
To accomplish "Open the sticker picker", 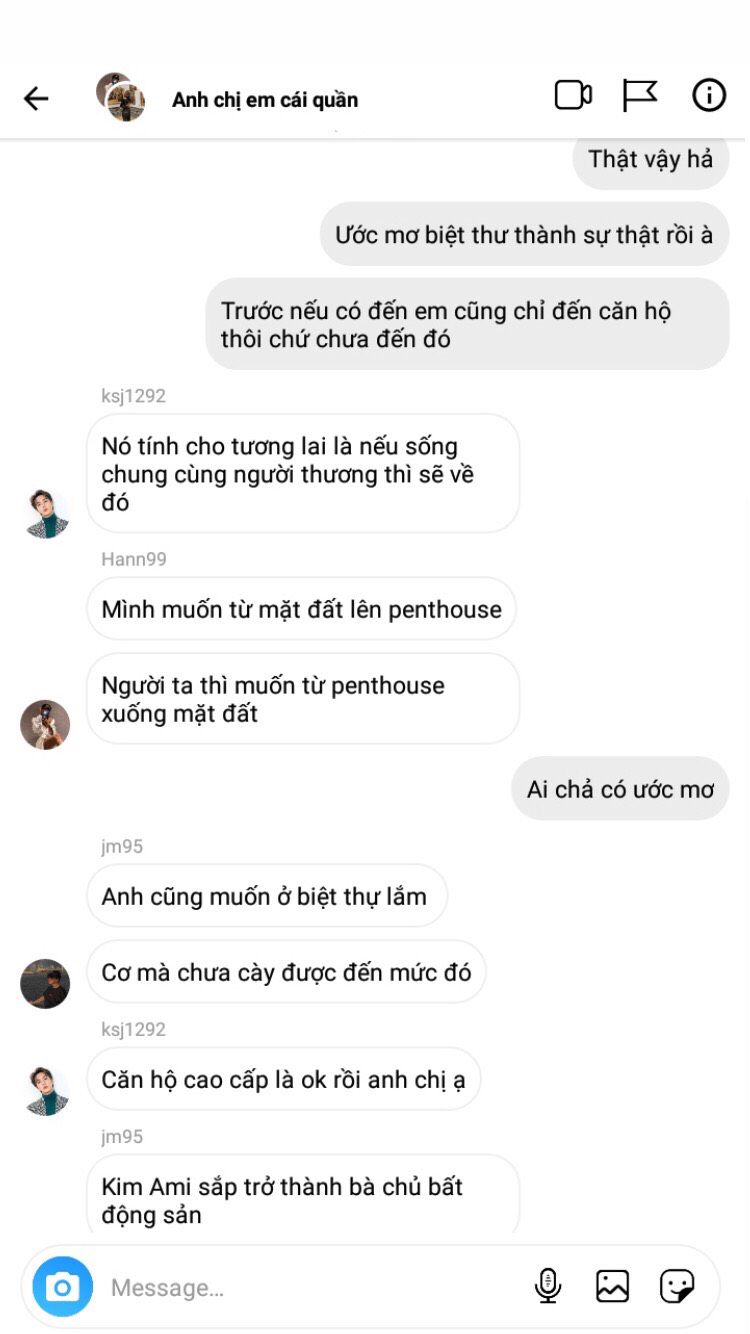I will pyautogui.click(x=677, y=1286).
